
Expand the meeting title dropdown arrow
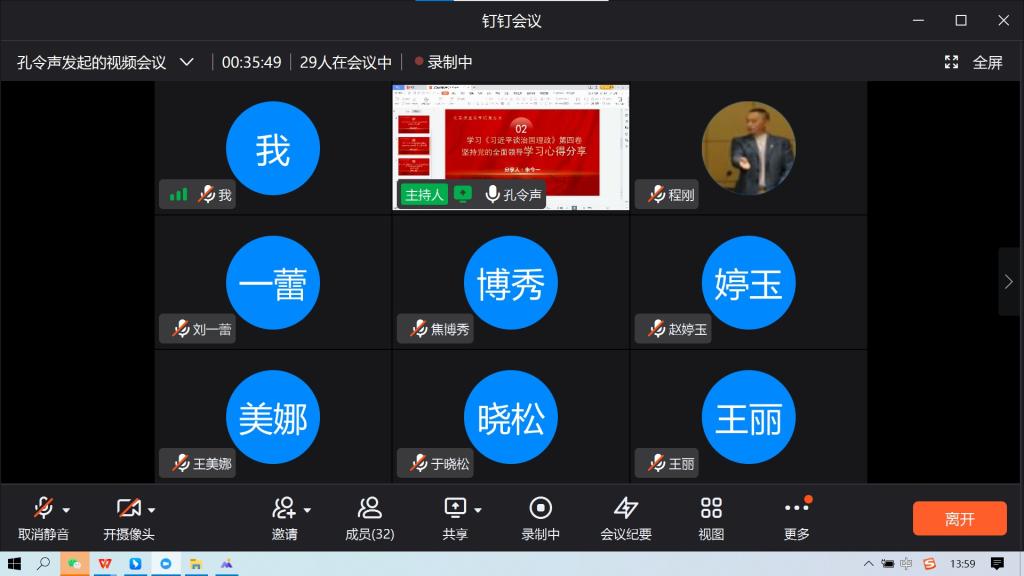186,62
